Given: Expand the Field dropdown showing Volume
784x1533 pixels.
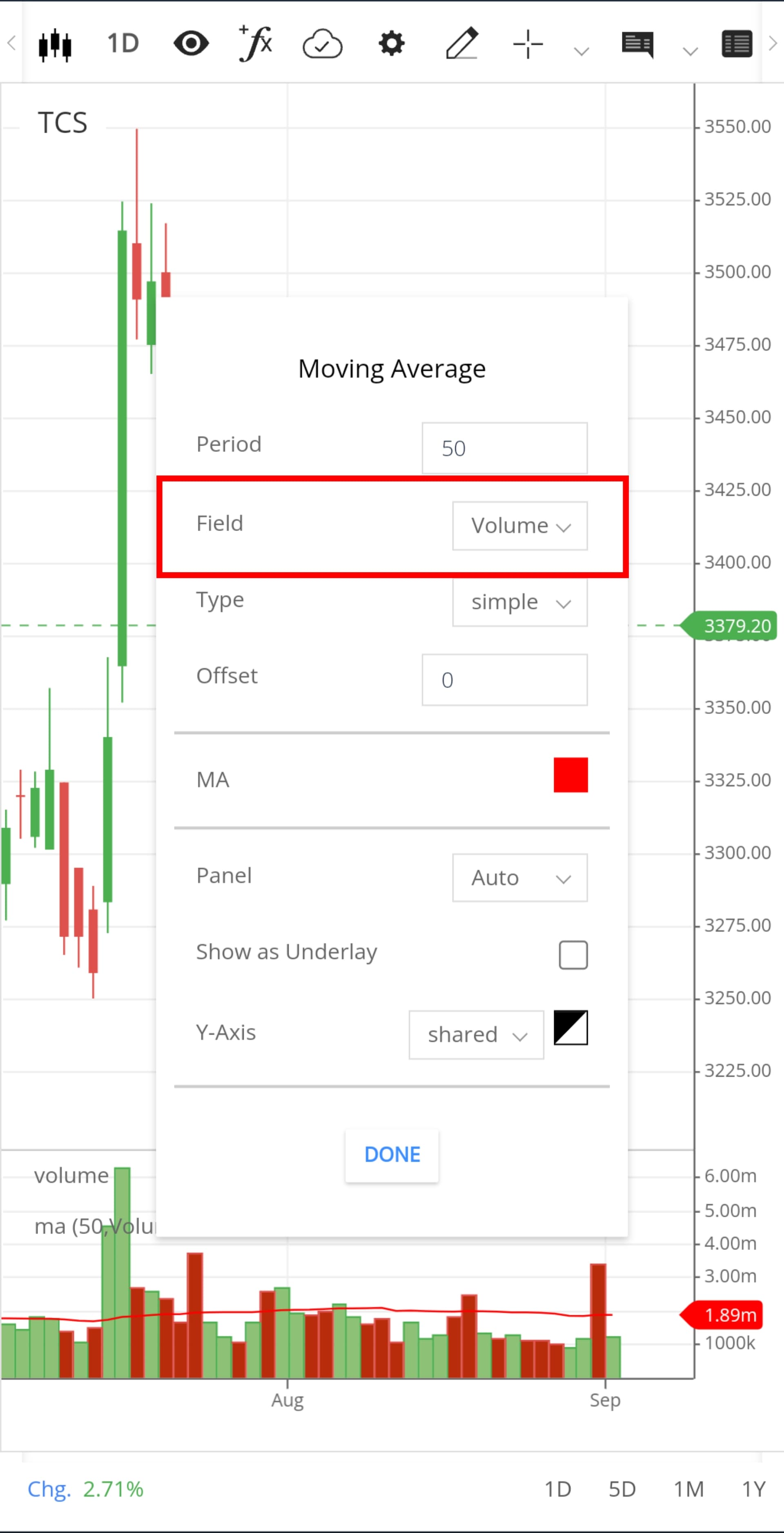Looking at the screenshot, I should coord(519,525).
